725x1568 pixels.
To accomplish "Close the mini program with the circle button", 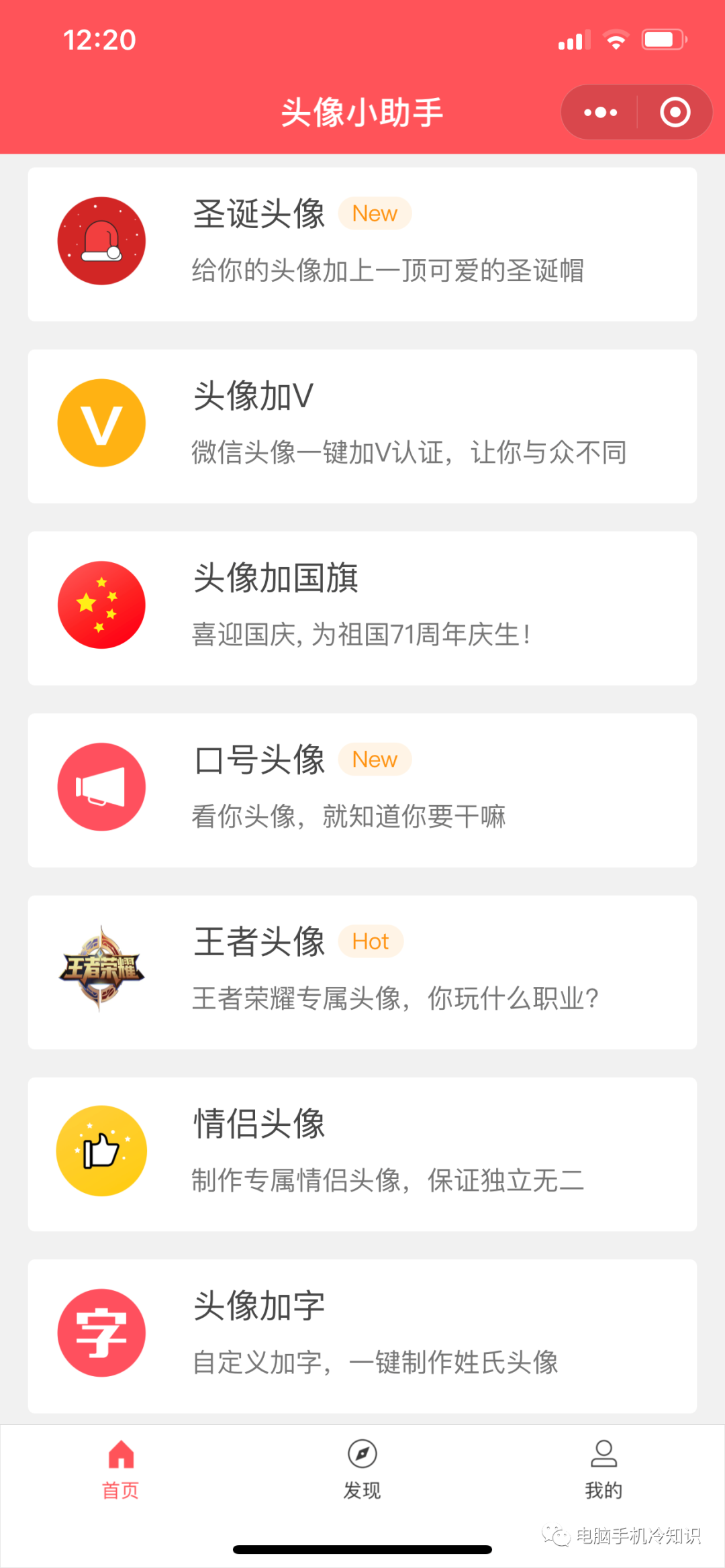I will coord(675,112).
